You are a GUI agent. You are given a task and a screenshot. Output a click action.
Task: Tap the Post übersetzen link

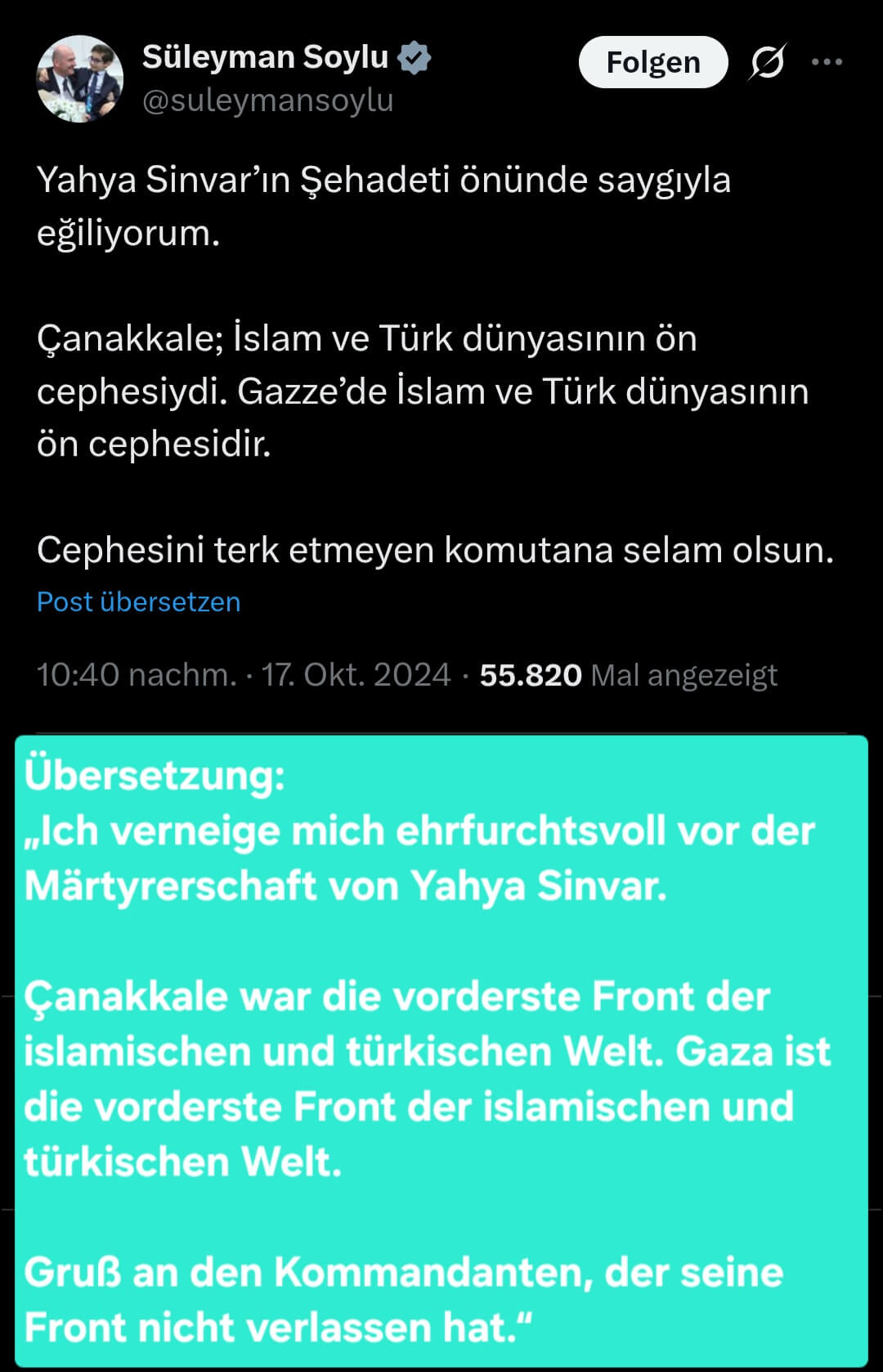pyautogui.click(x=138, y=601)
